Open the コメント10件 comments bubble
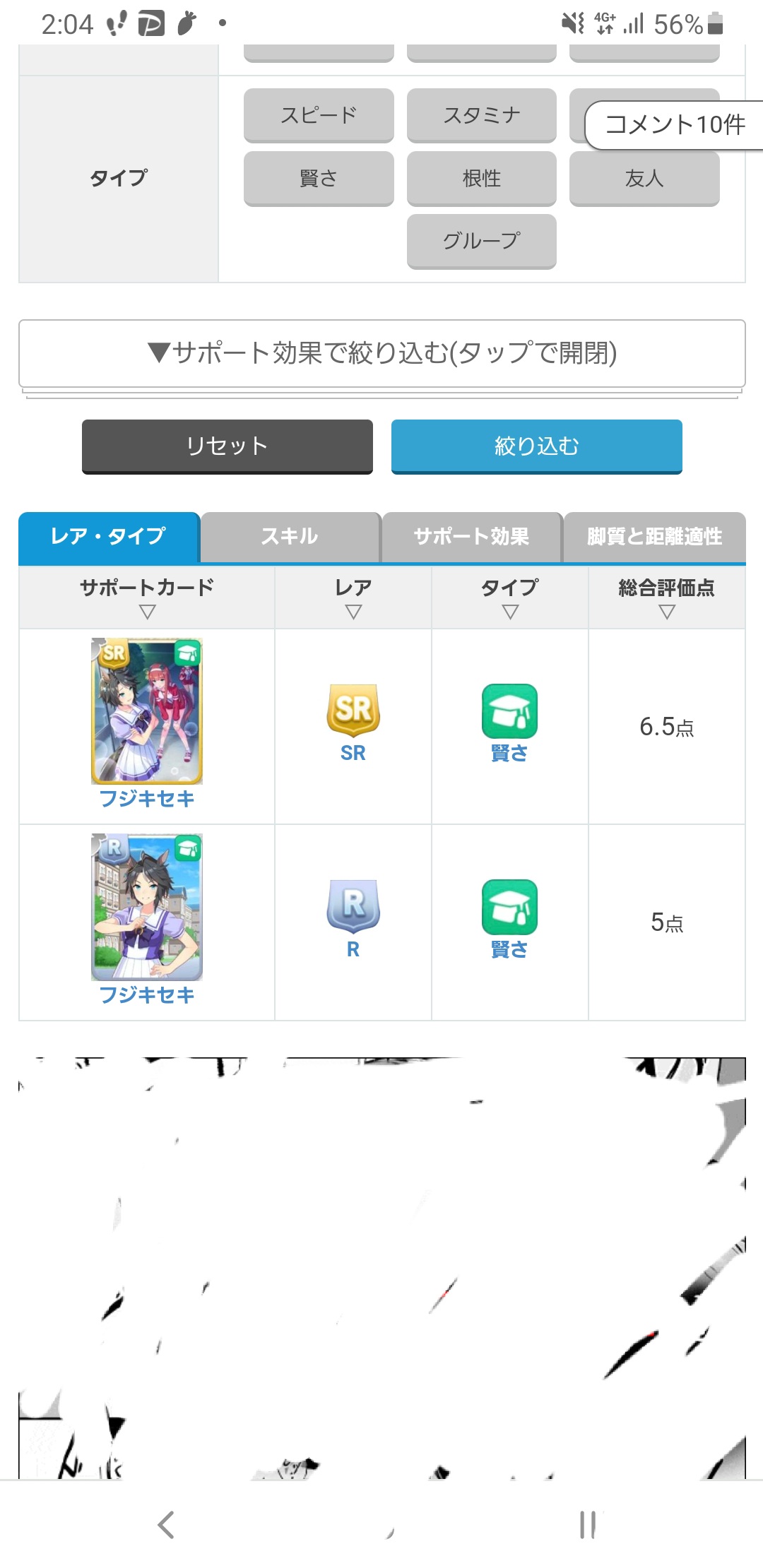This screenshot has height=1568, width=763. coord(675,125)
